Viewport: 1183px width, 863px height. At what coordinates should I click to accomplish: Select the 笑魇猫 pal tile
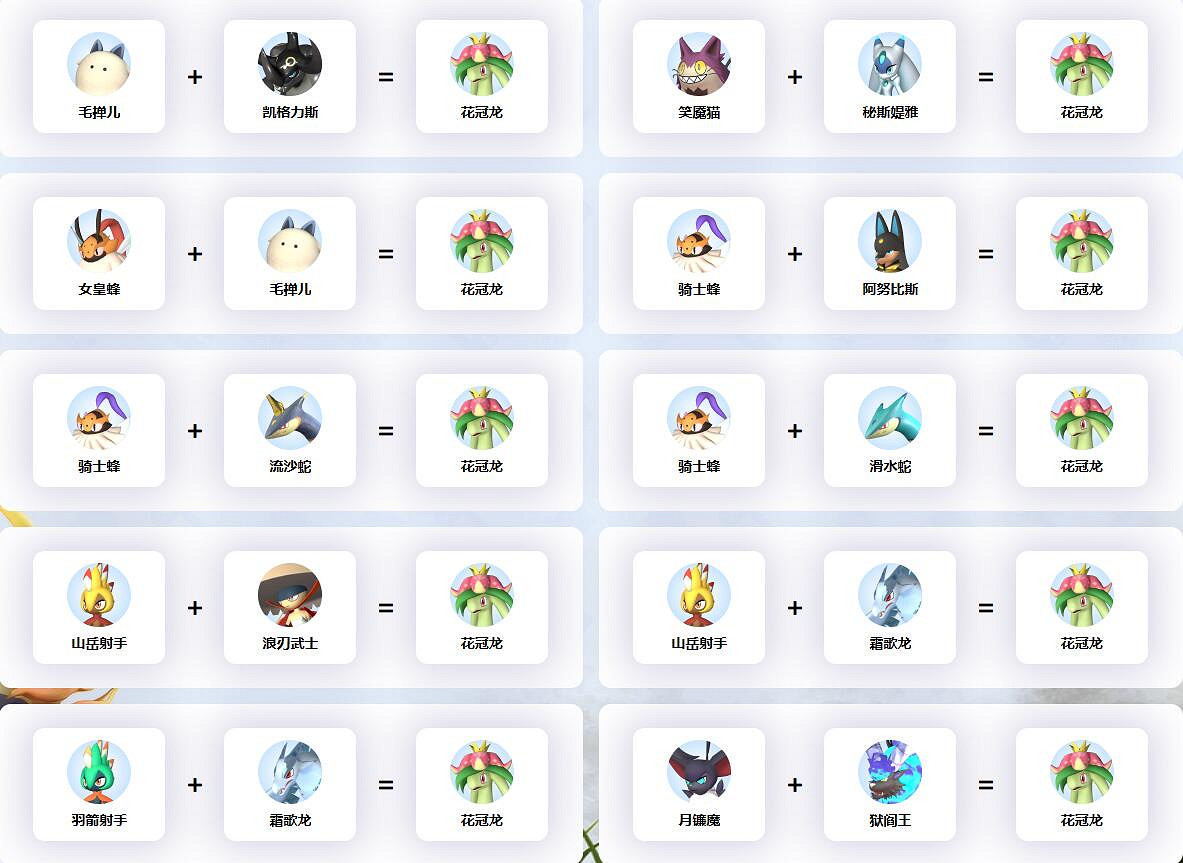point(699,76)
